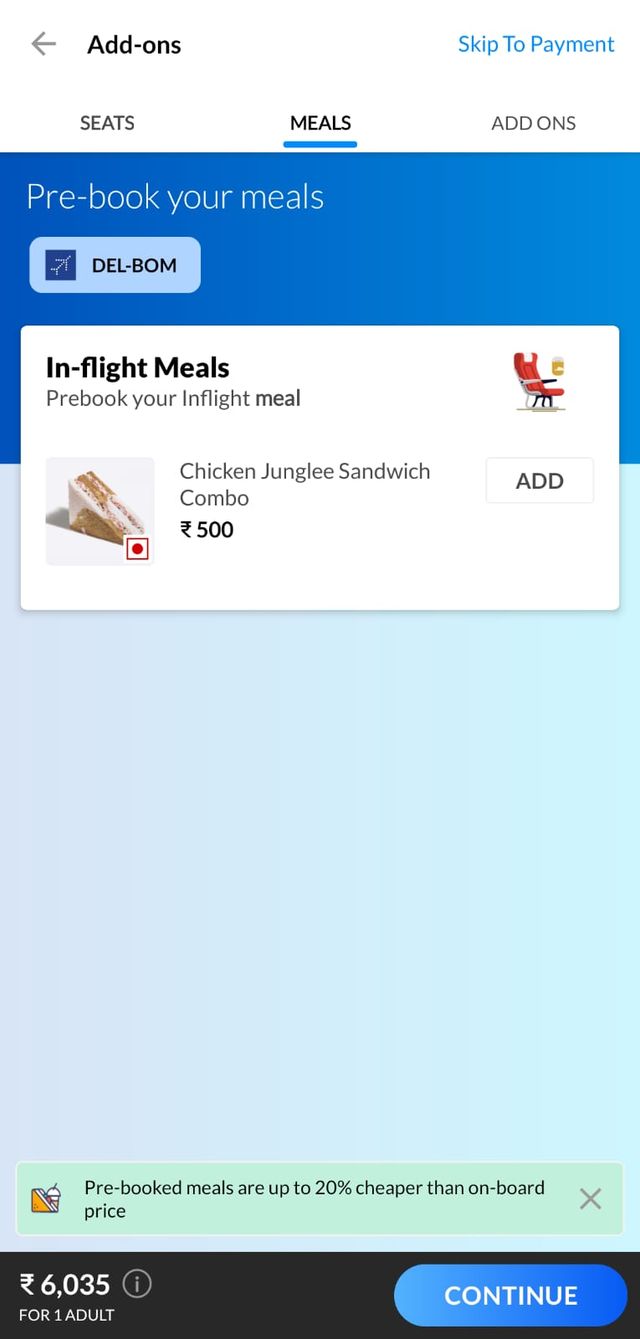This screenshot has height=1339, width=640.
Task: Continue to the next booking step
Action: point(510,1295)
